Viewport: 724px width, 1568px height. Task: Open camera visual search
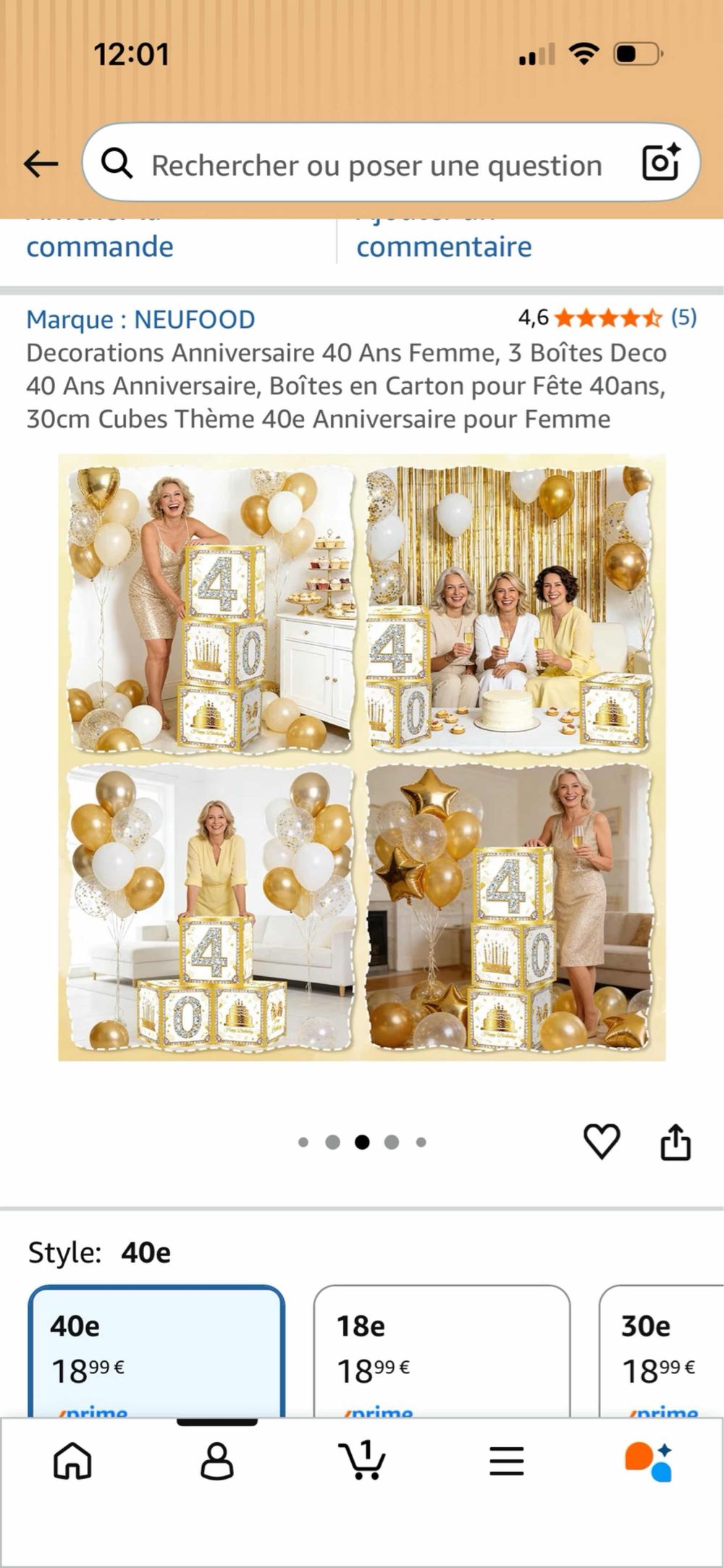point(660,163)
